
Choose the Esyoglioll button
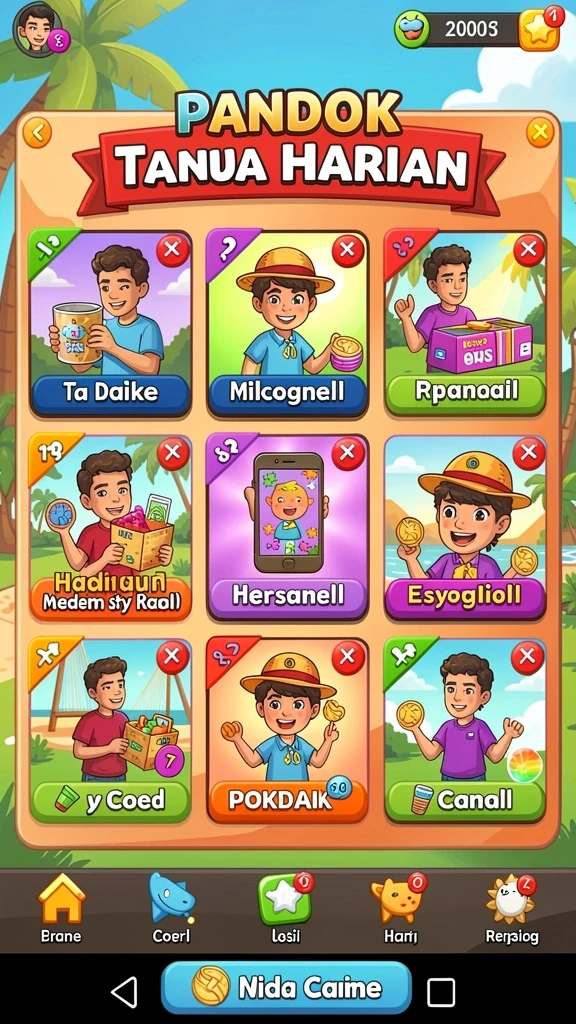[x=465, y=596]
